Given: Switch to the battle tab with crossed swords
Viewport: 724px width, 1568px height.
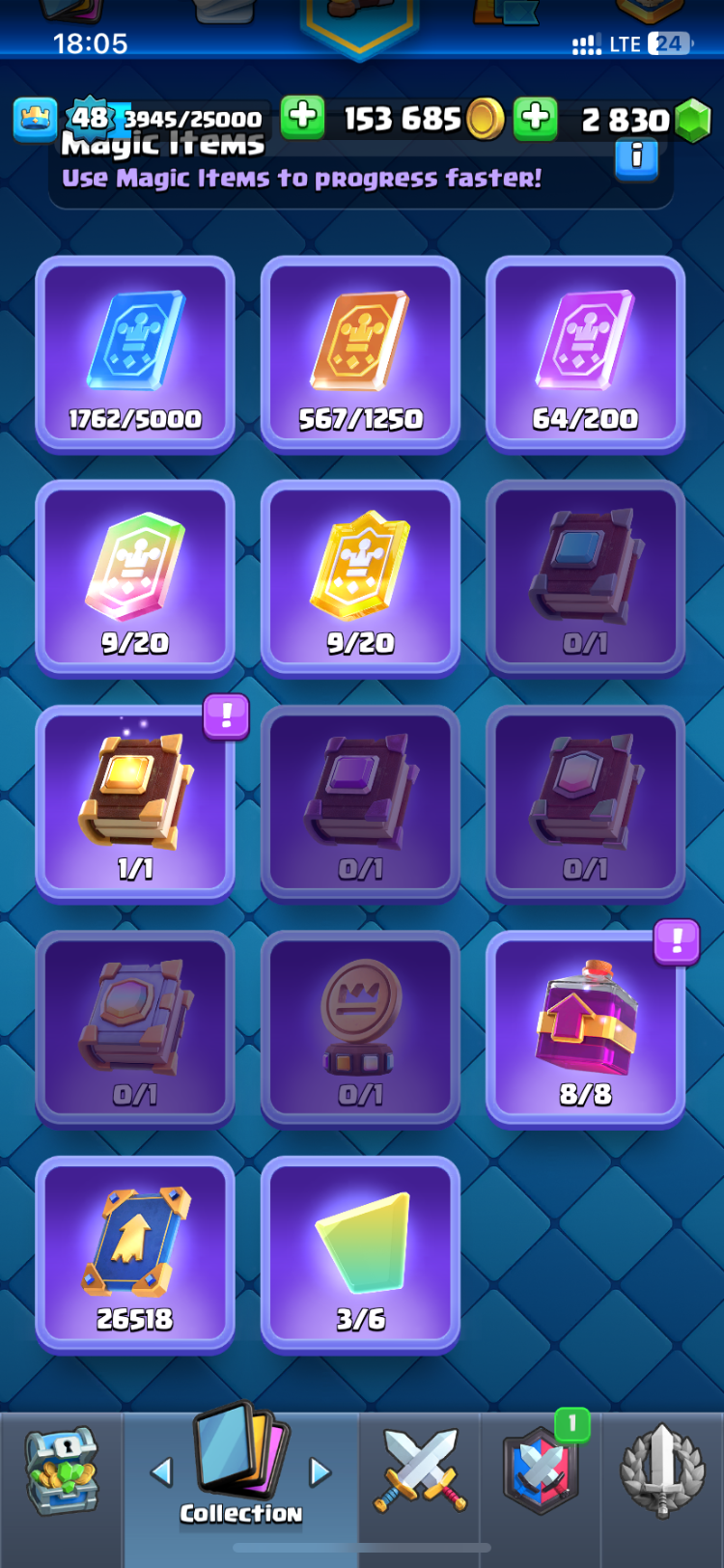Looking at the screenshot, I should point(420,1470).
